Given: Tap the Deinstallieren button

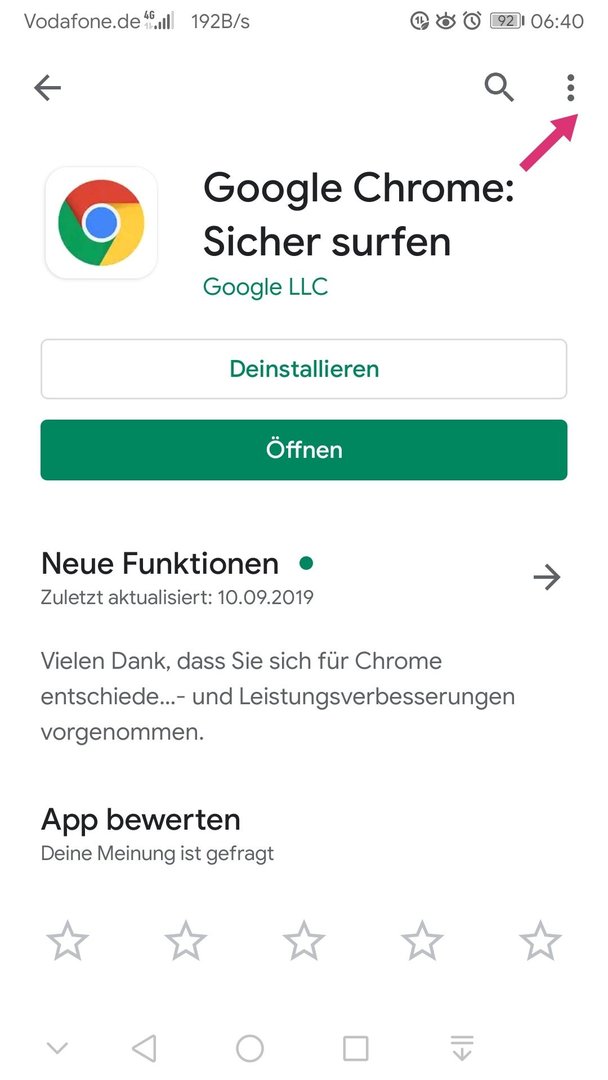Looking at the screenshot, I should click(x=304, y=368).
